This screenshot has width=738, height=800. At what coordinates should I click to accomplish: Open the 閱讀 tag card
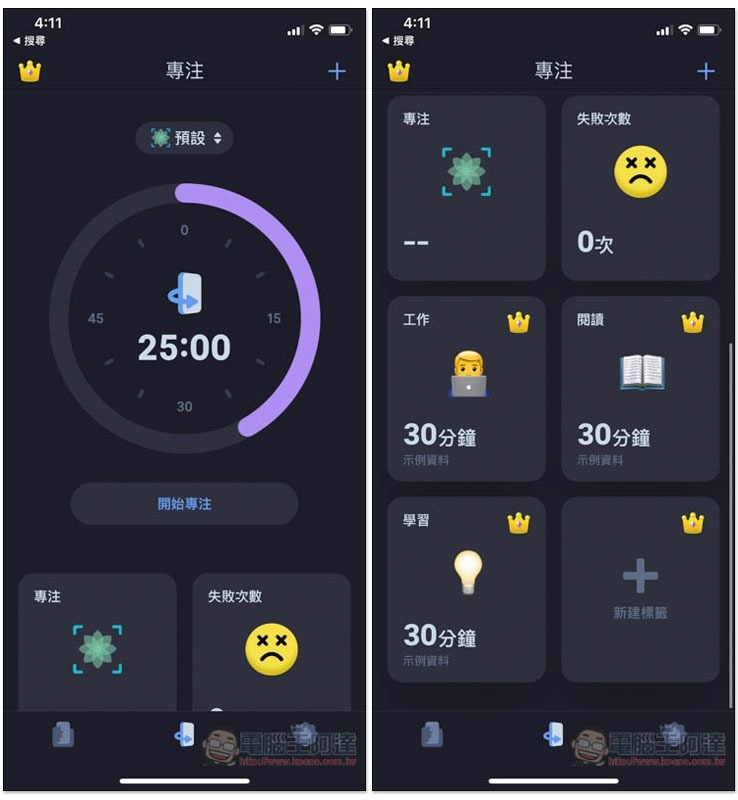click(640, 388)
